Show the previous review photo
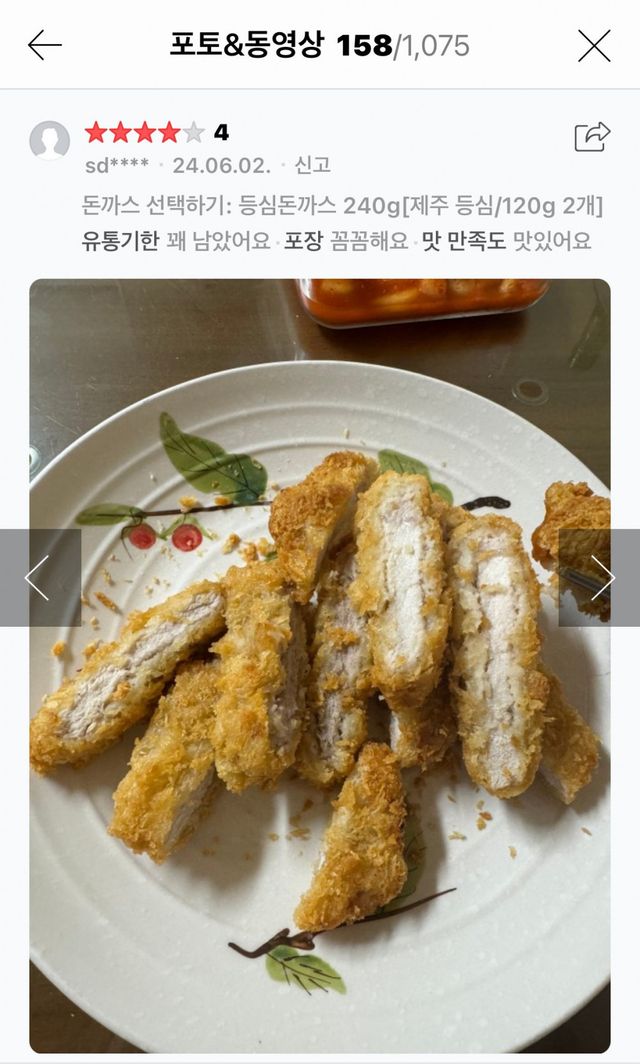Screen dimensions: 640x1064 coord(38,578)
